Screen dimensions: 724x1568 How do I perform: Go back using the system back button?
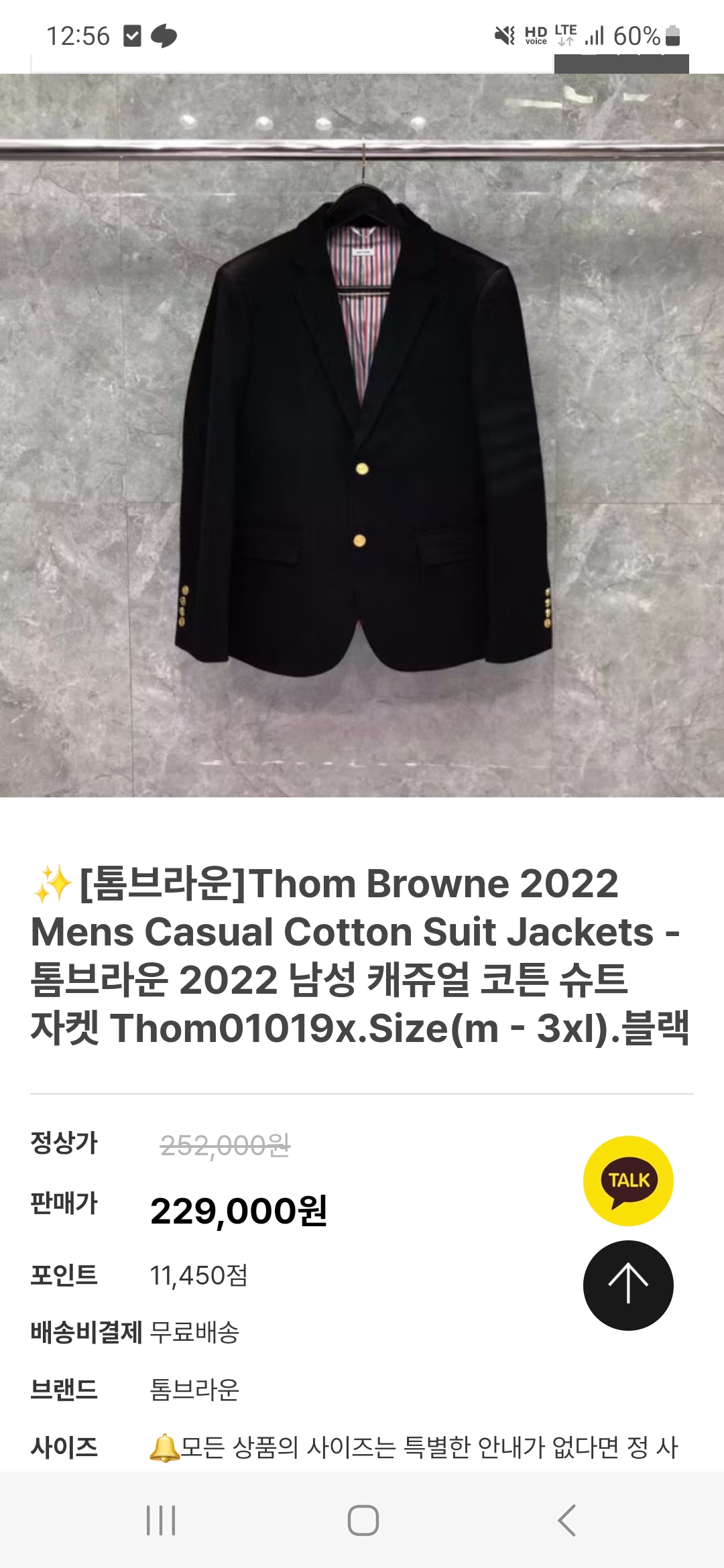pos(567,1520)
